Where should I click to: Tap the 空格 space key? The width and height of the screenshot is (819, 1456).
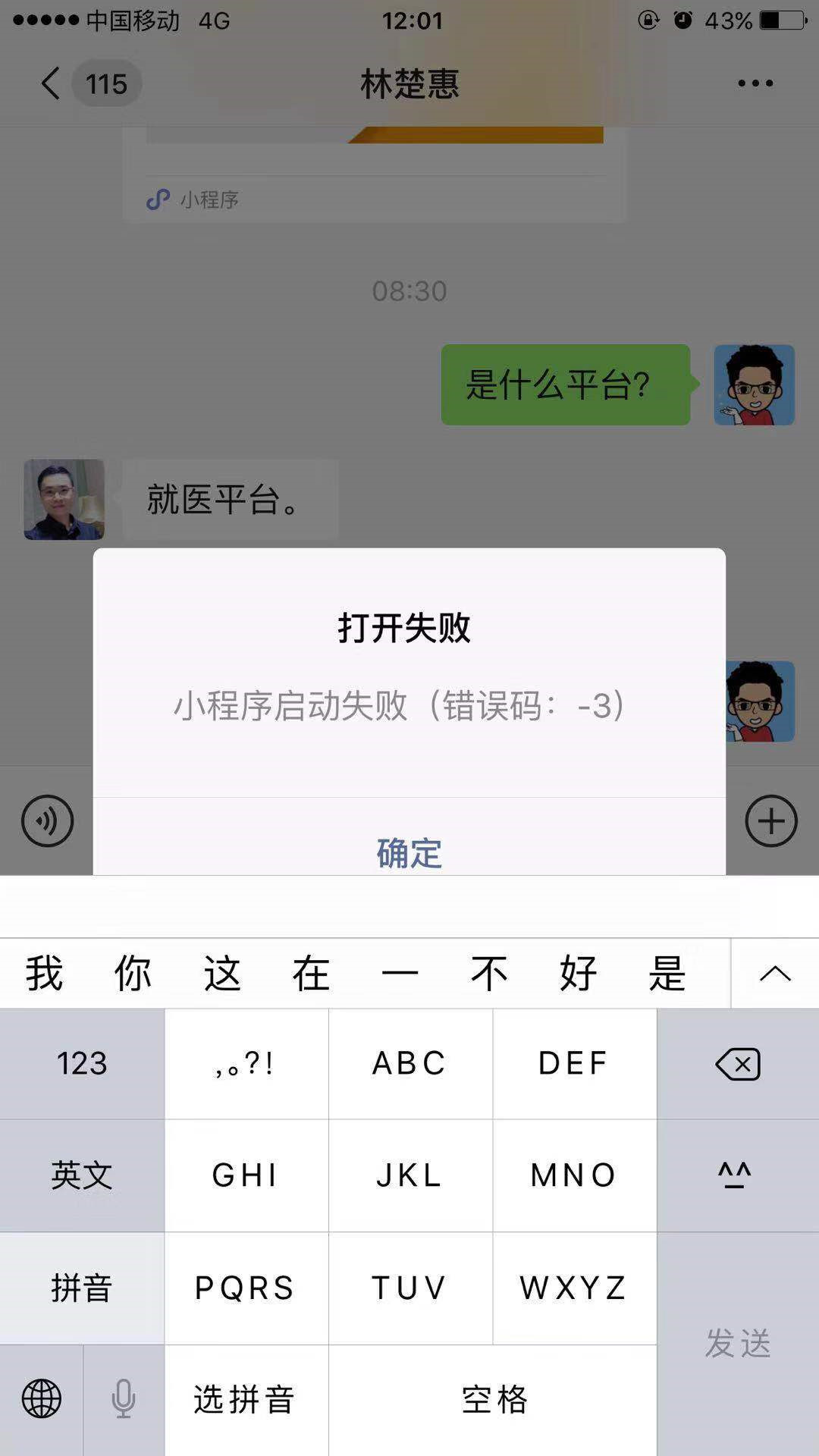coord(493,1400)
